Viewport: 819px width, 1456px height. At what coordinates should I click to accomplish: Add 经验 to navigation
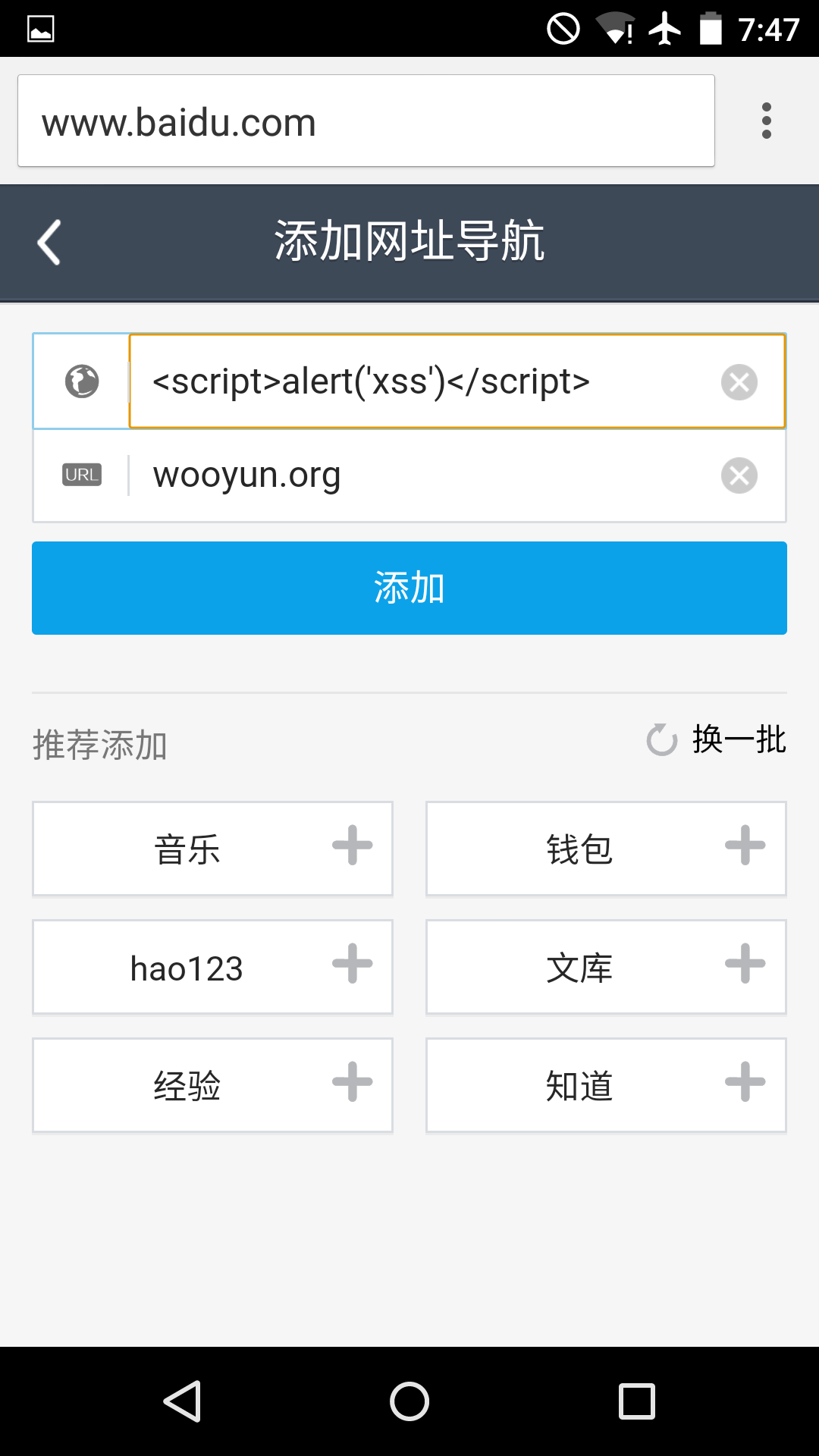[212, 1085]
